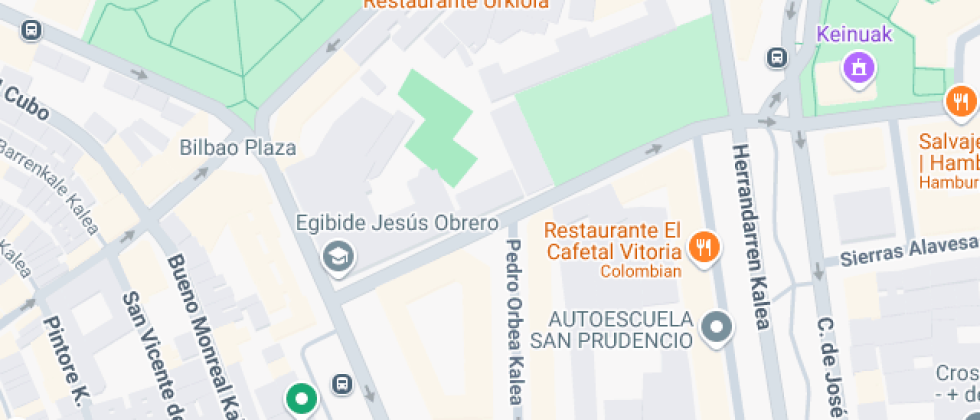Select the bus stop near Herrandarren Kalea
This screenshot has height=420, width=980.
click(776, 58)
